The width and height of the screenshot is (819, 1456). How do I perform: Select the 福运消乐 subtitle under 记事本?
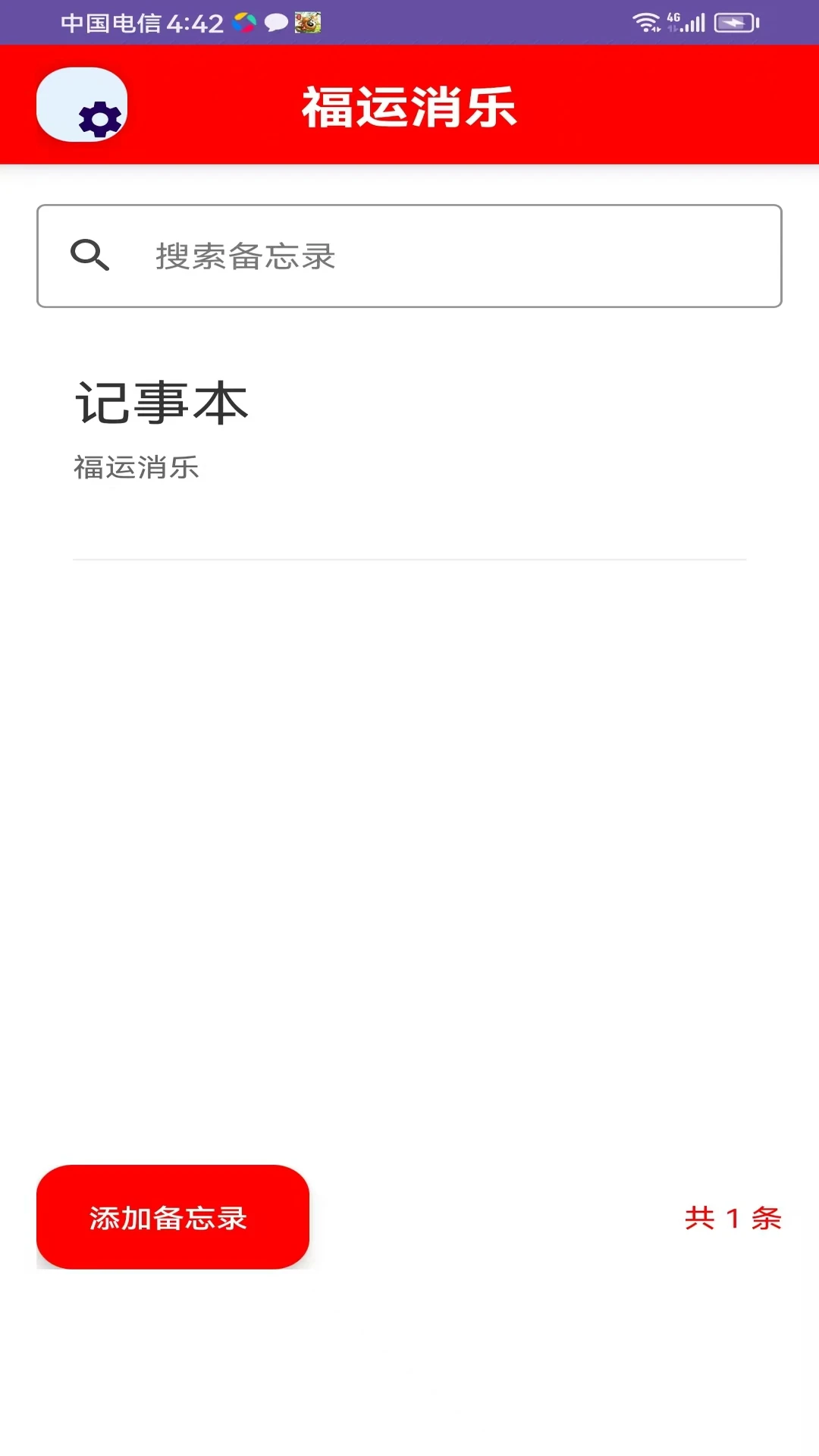click(137, 468)
